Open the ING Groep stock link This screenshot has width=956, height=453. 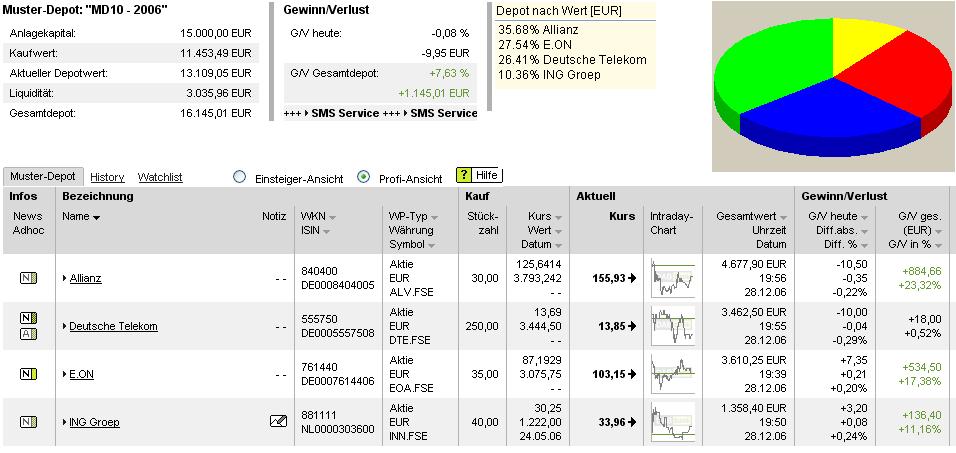[x=94, y=422]
